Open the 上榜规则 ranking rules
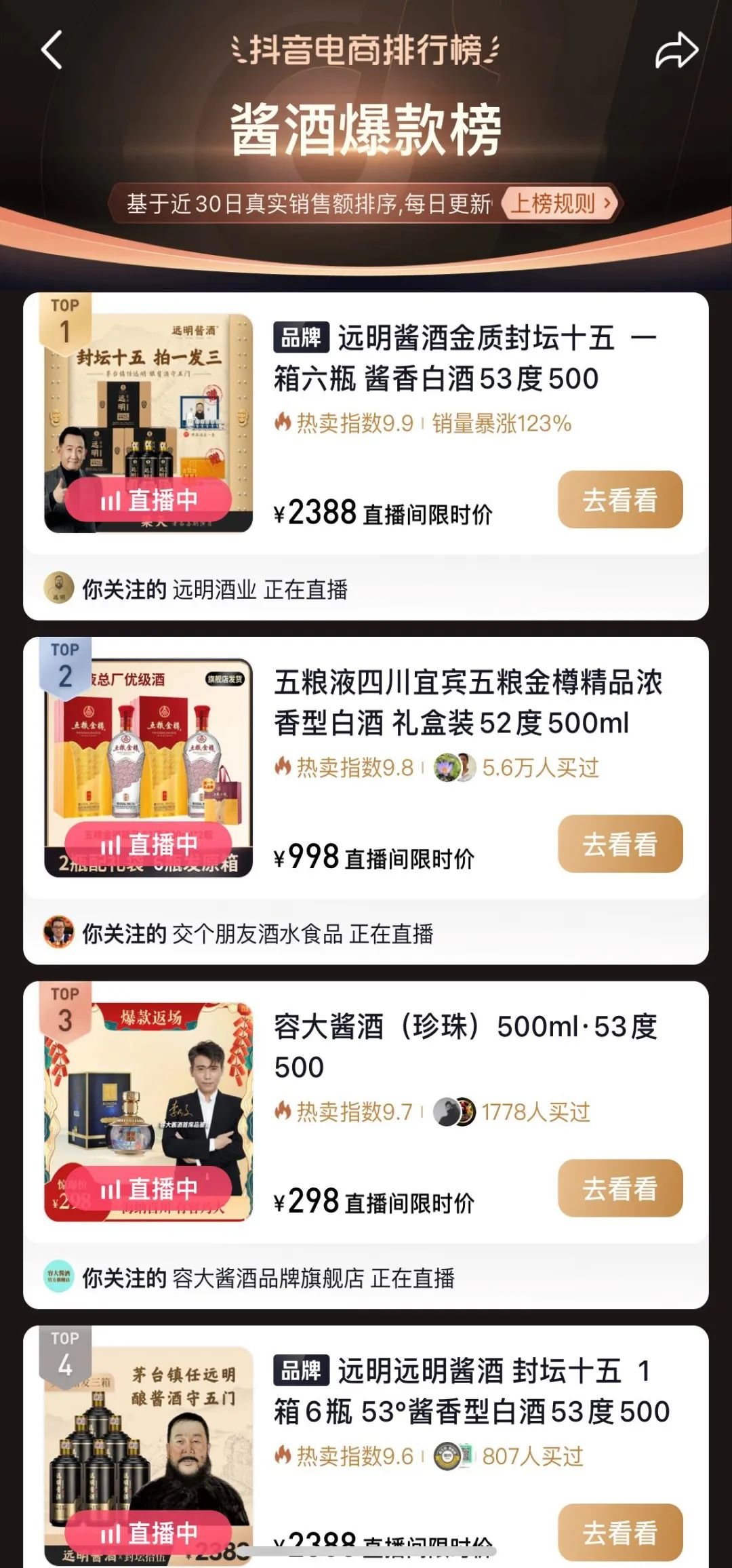Screen dimensions: 732x1568 click(x=560, y=203)
